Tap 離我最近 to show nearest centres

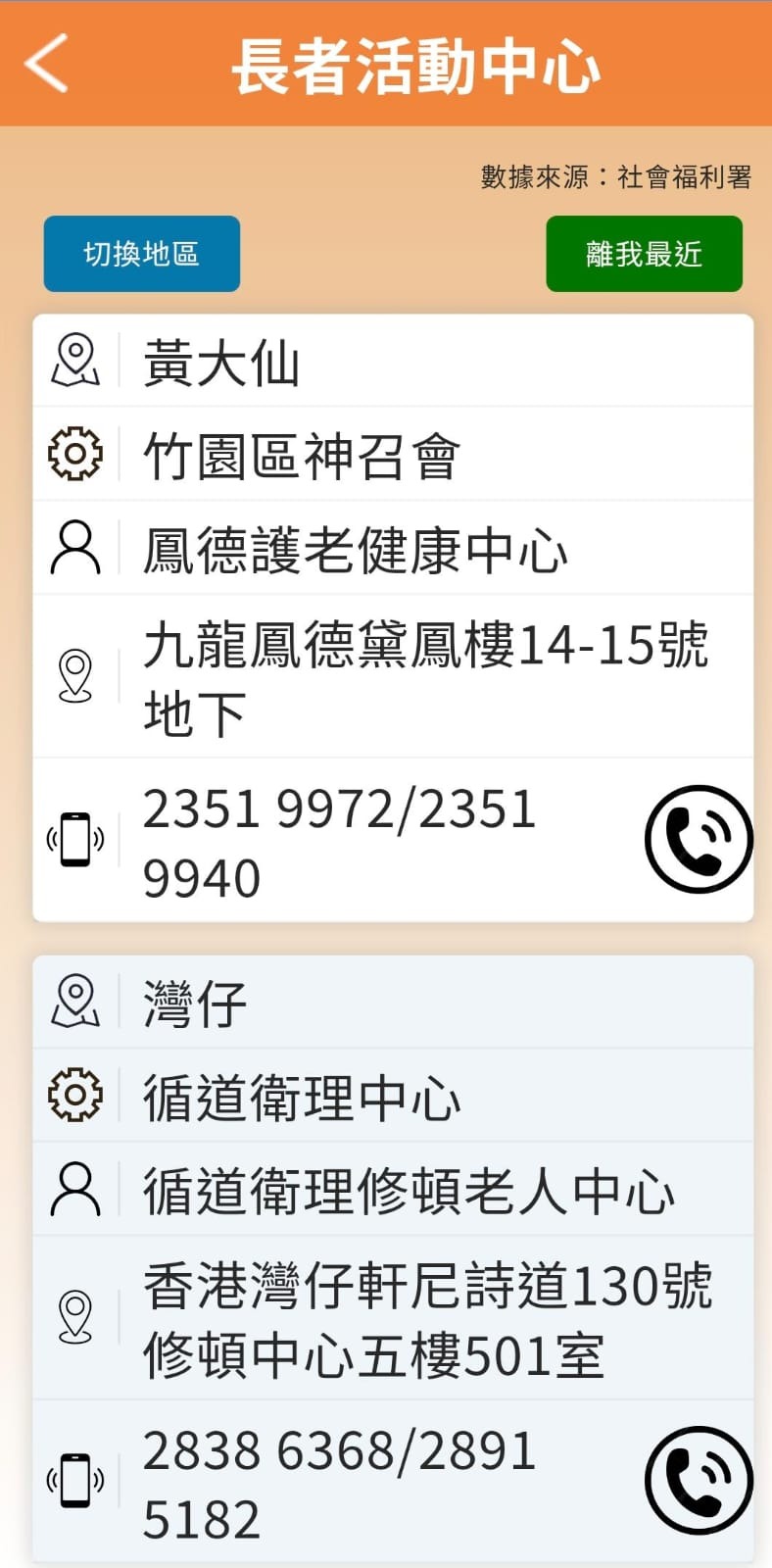[x=644, y=254]
